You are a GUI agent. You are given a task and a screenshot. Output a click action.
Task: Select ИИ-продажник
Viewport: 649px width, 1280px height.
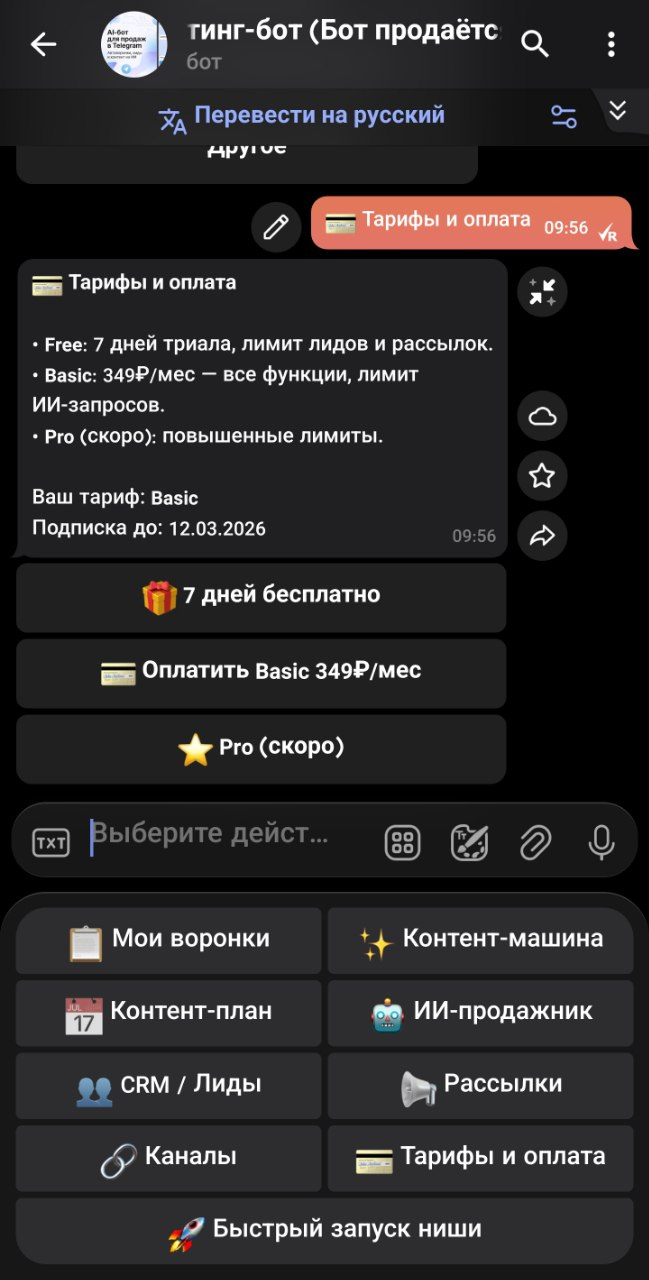pyautogui.click(x=481, y=1012)
